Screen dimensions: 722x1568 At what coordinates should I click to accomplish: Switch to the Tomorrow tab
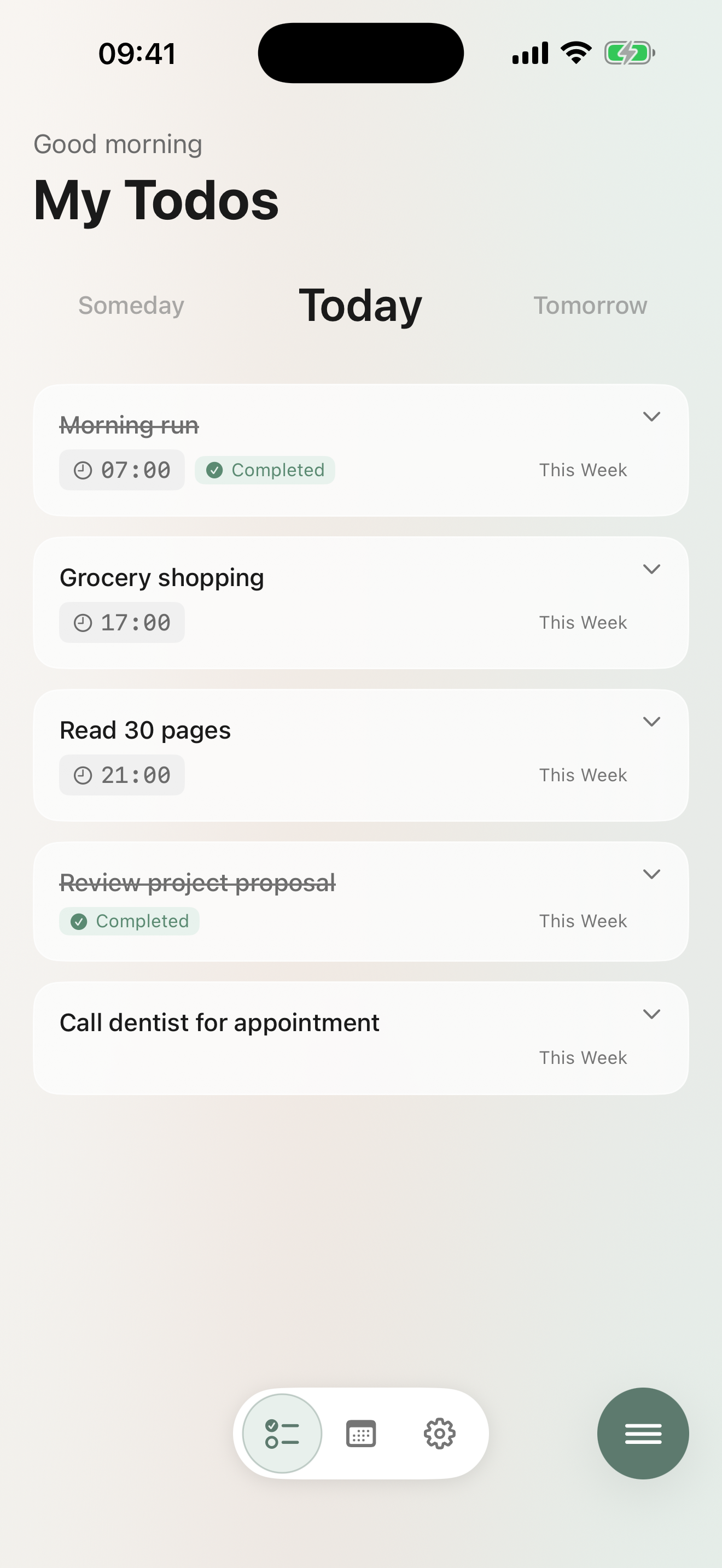pyautogui.click(x=590, y=305)
